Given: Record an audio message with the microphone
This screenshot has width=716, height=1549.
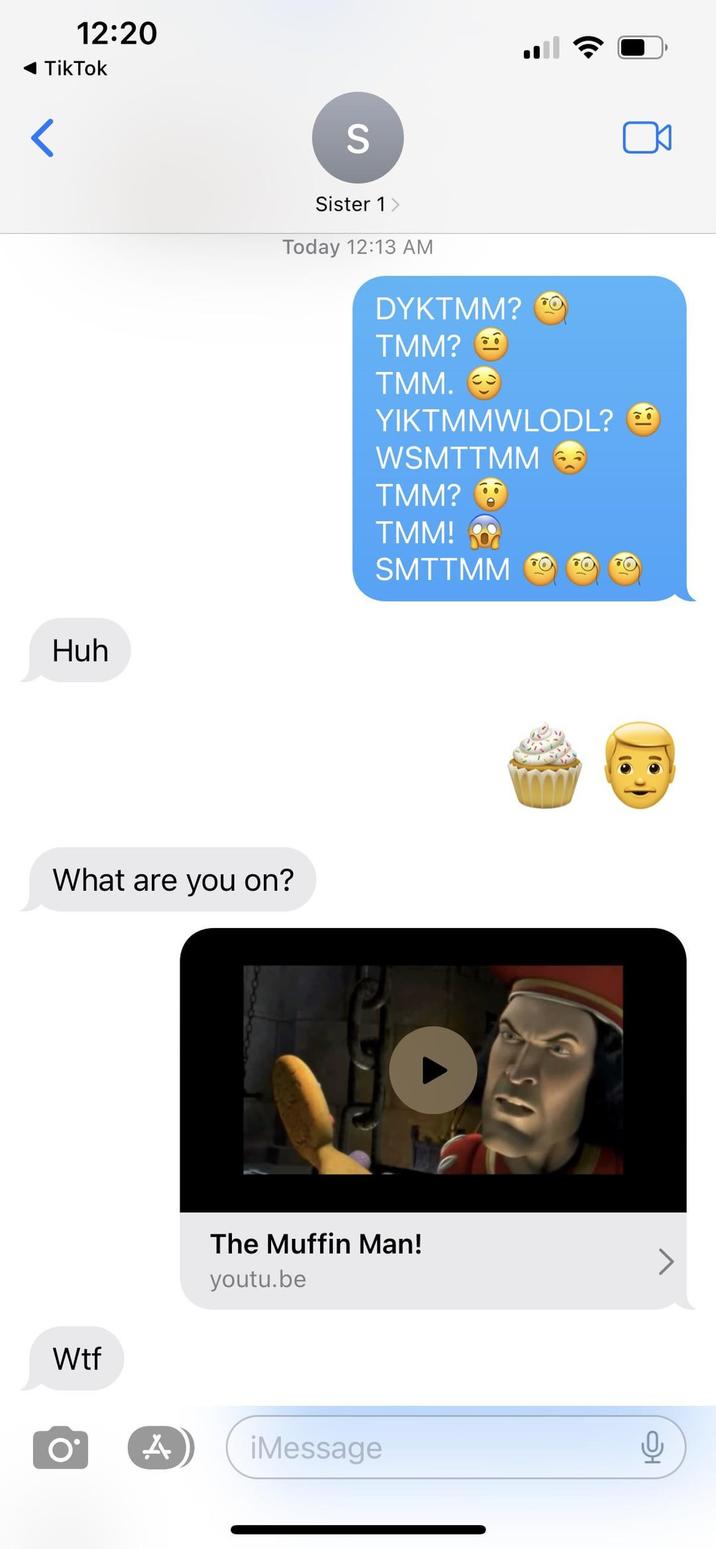Looking at the screenshot, I should click(652, 1447).
